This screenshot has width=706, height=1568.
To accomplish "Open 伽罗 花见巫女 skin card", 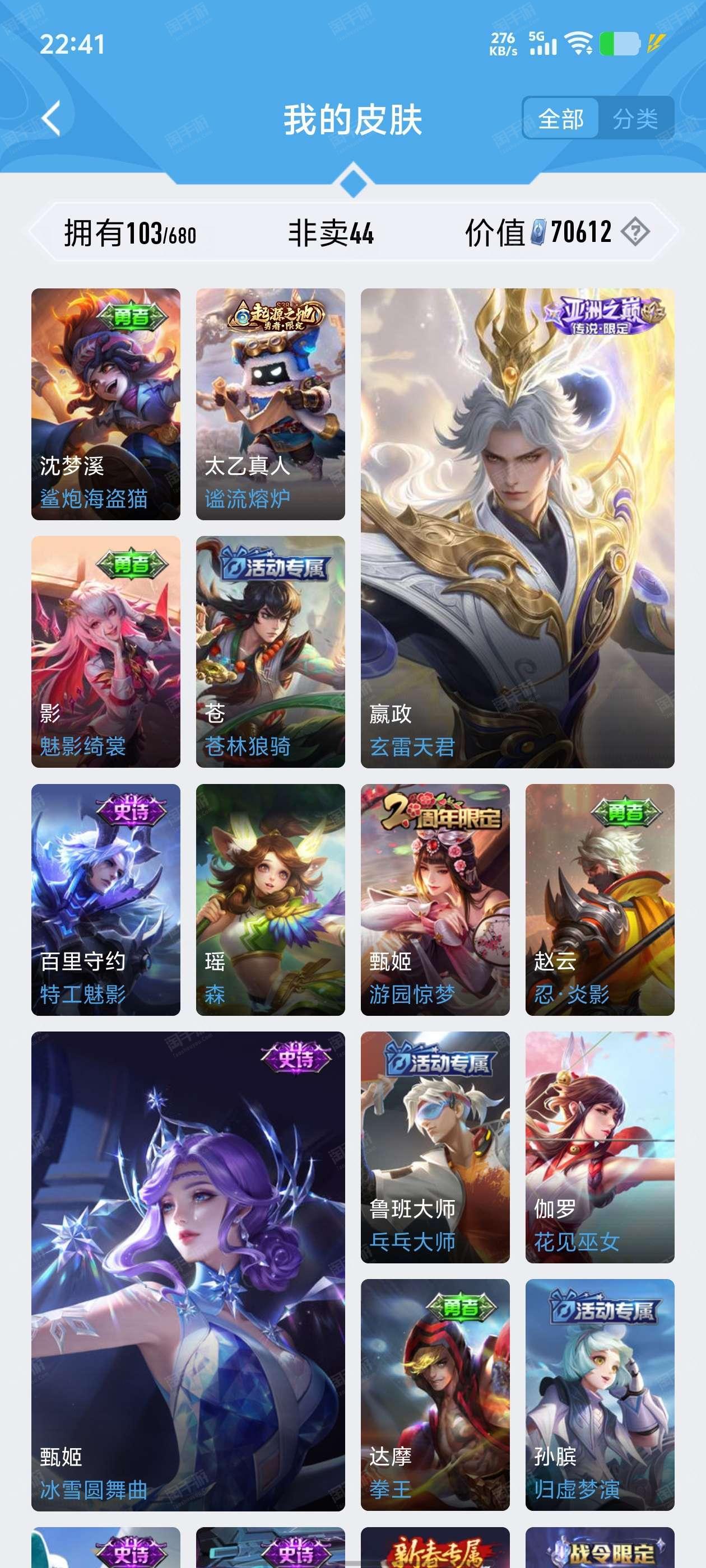I will [600, 1147].
